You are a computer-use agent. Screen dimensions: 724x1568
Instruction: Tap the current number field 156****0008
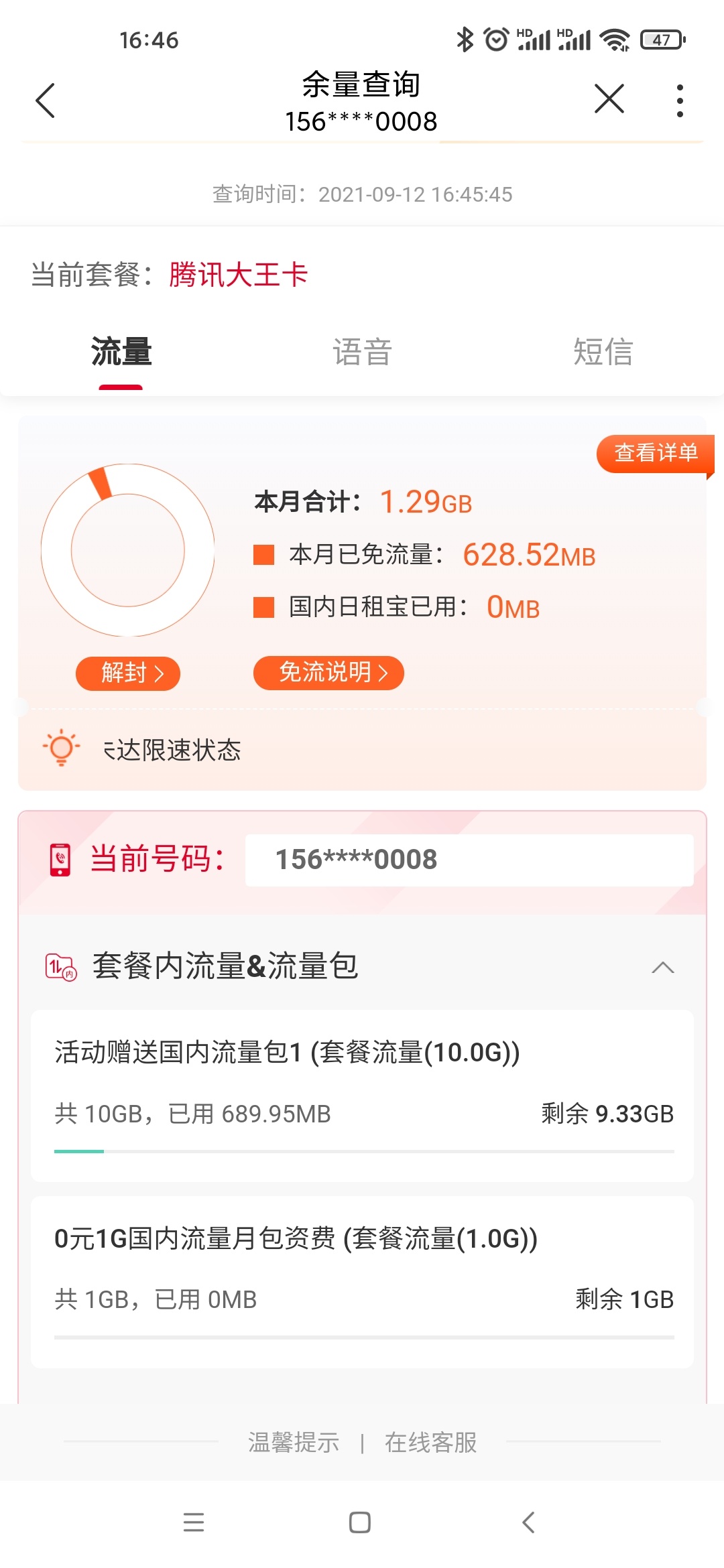(x=469, y=860)
